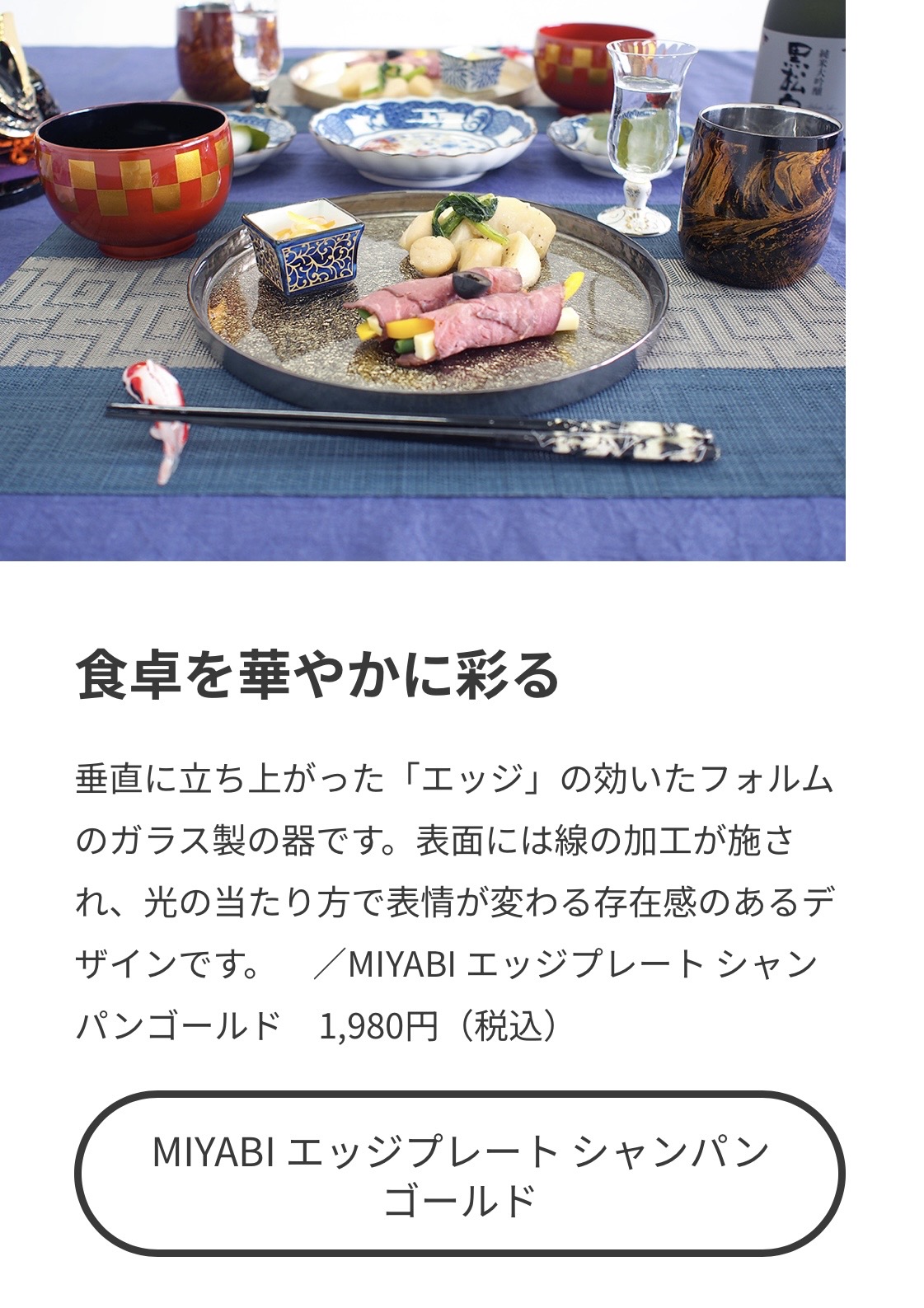Open MIYABI エッジプレート シャンパンゴールド button
Image resolution: width=924 pixels, height=1308 pixels.
(x=460, y=1174)
